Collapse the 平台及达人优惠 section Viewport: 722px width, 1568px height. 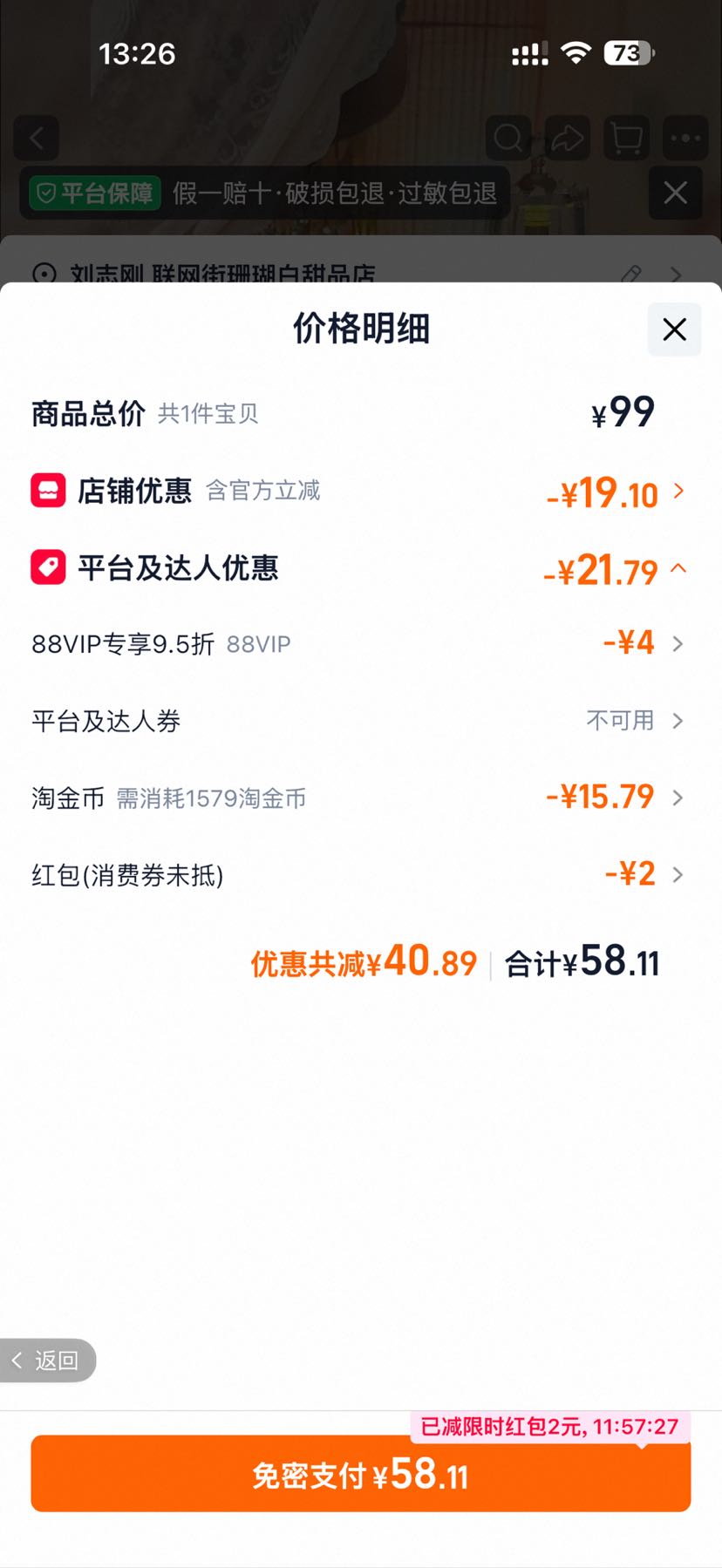tap(360, 569)
